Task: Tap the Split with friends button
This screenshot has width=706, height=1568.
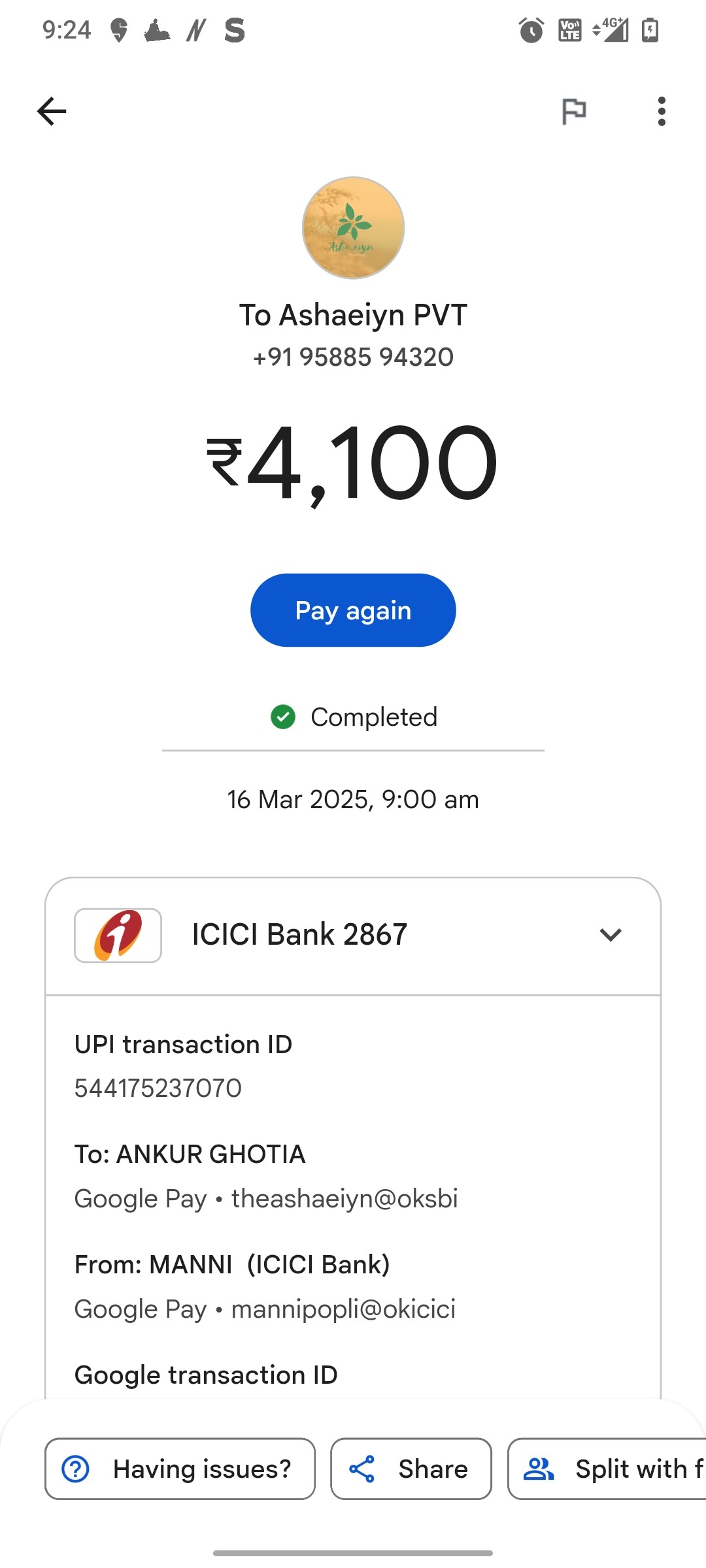Action: (607, 1469)
